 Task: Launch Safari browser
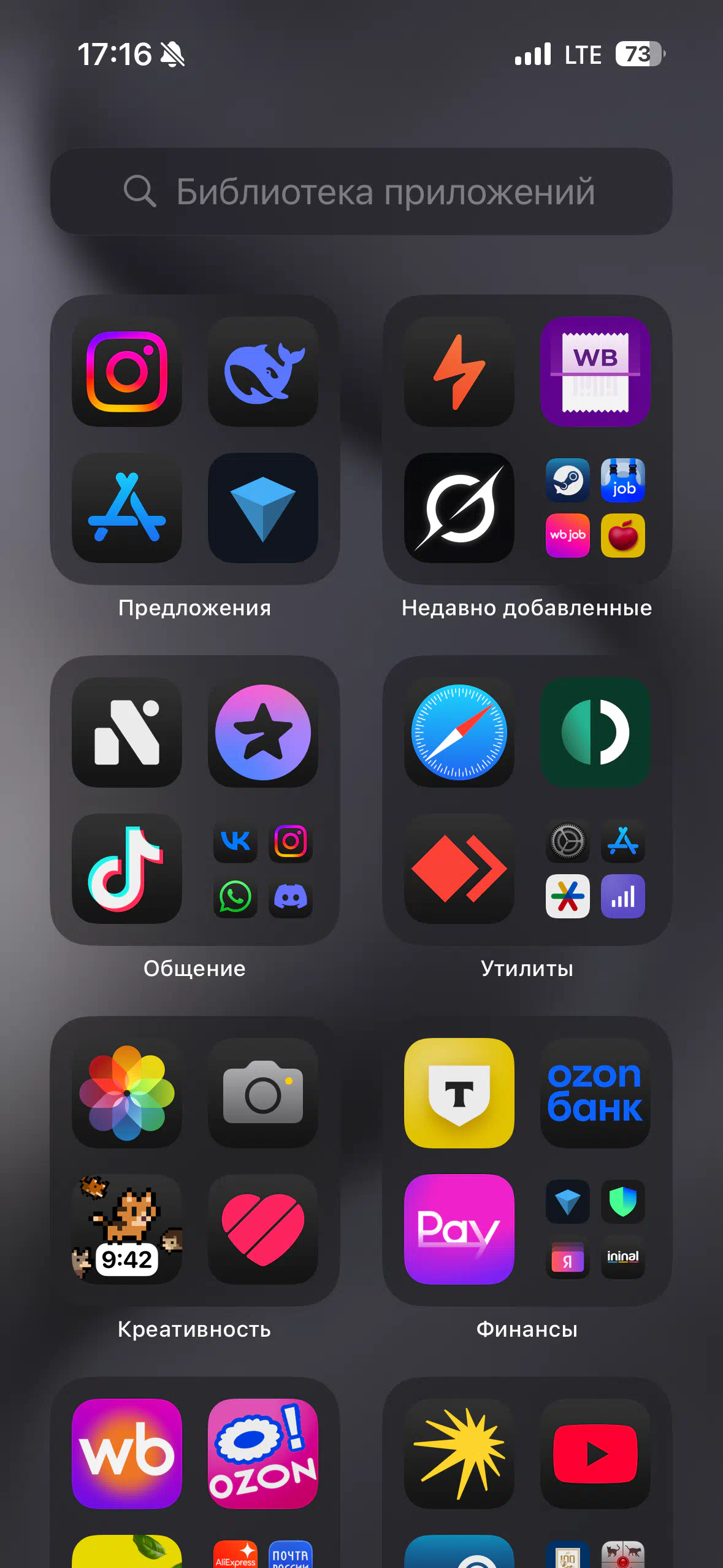click(459, 732)
